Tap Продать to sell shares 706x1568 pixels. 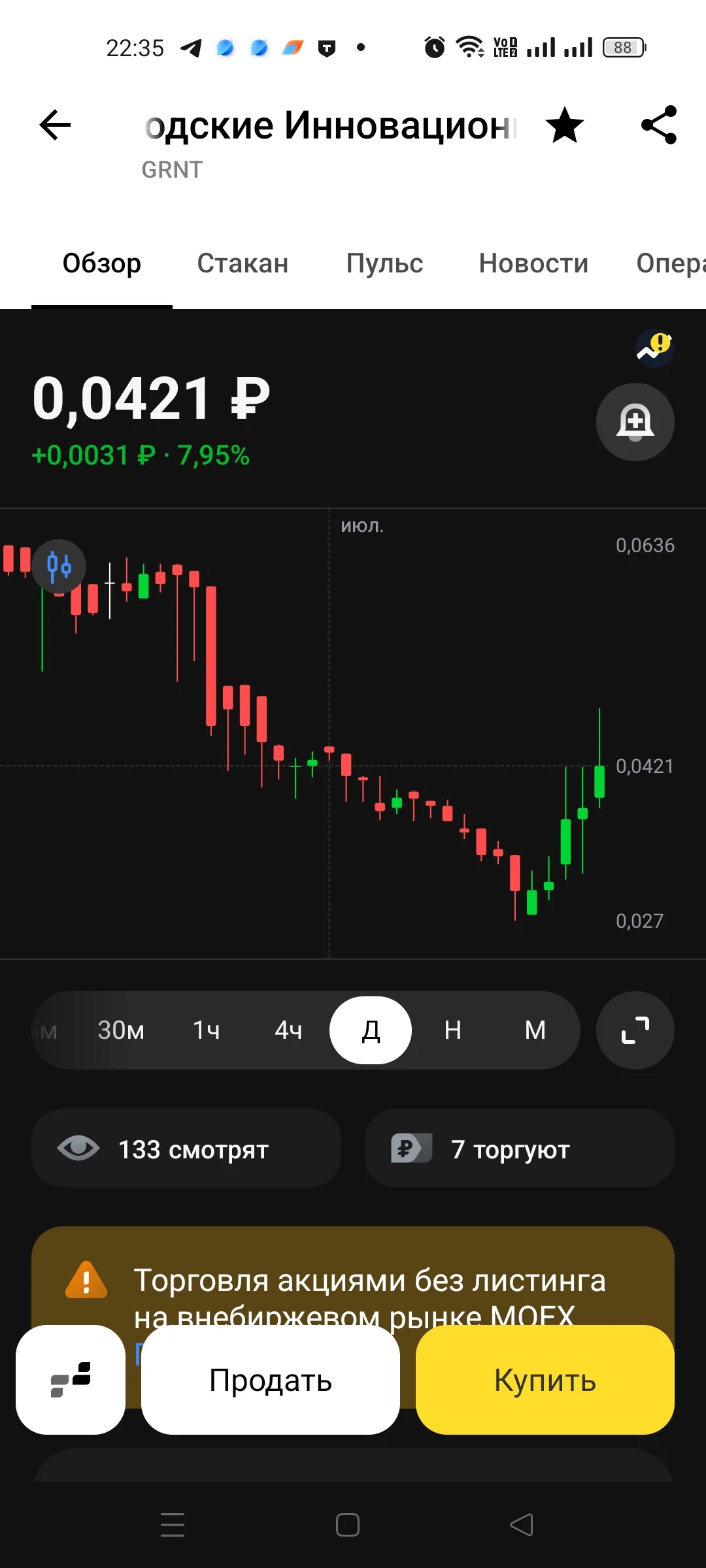click(271, 1380)
